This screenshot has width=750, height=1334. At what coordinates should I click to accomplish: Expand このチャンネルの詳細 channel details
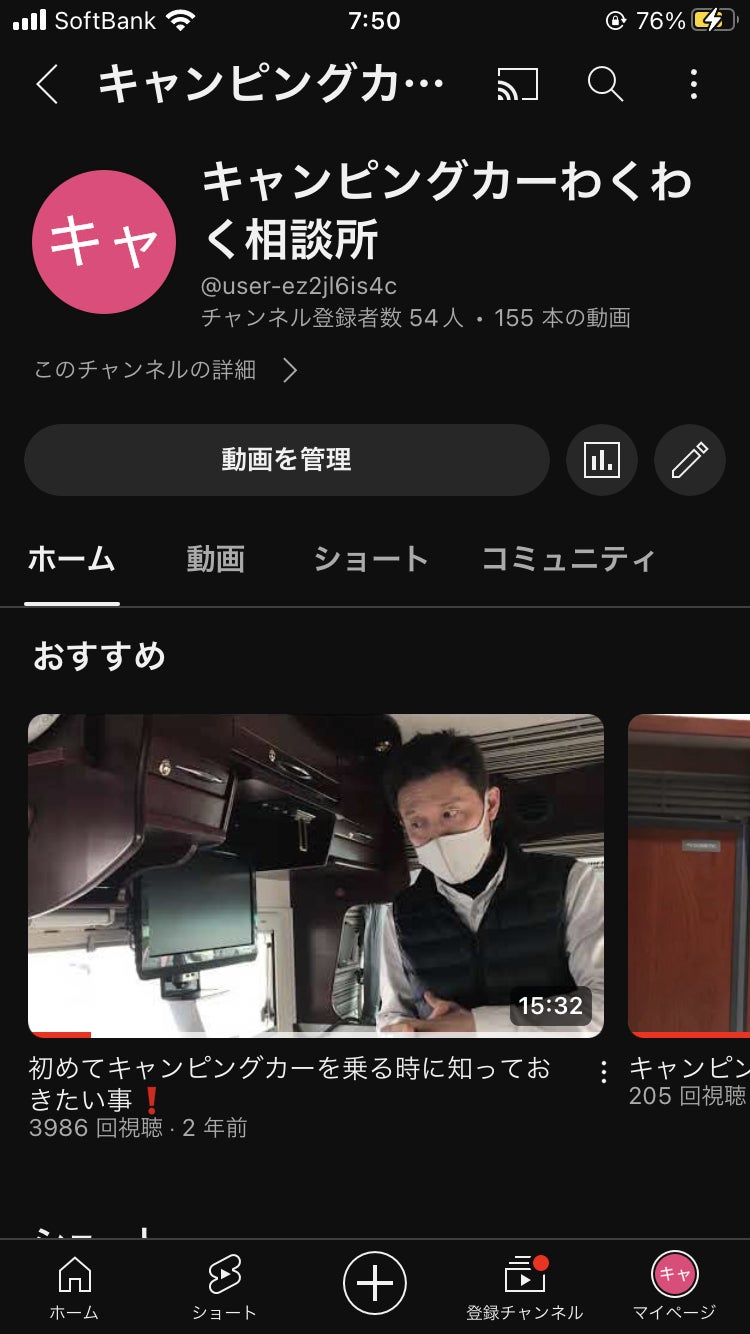[x=166, y=370]
